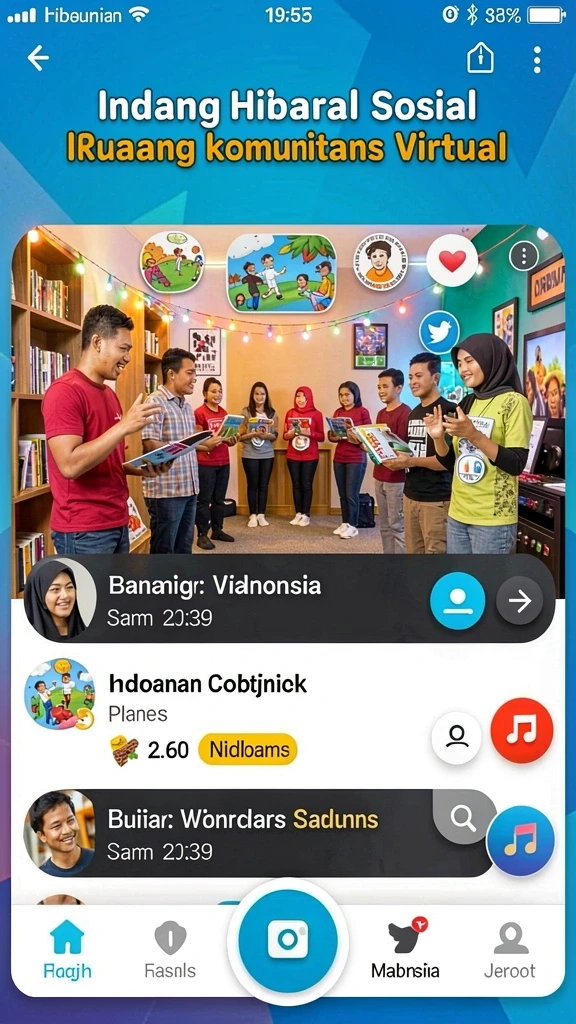Share this community room
The image size is (576, 1024).
480,59
